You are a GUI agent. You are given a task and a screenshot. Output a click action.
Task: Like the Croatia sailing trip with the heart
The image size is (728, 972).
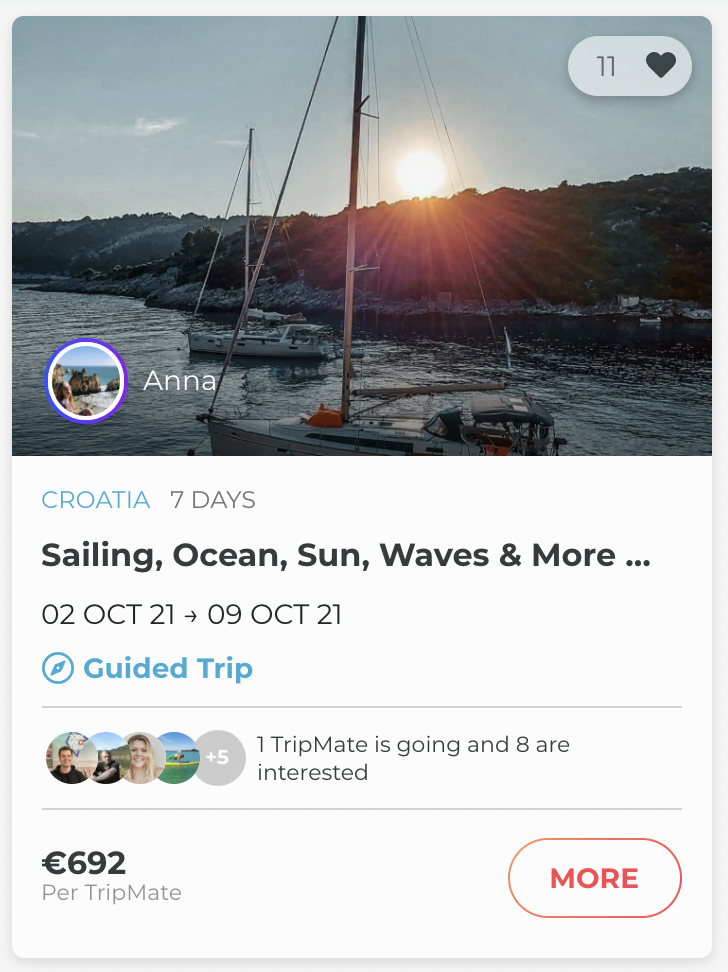coord(660,66)
